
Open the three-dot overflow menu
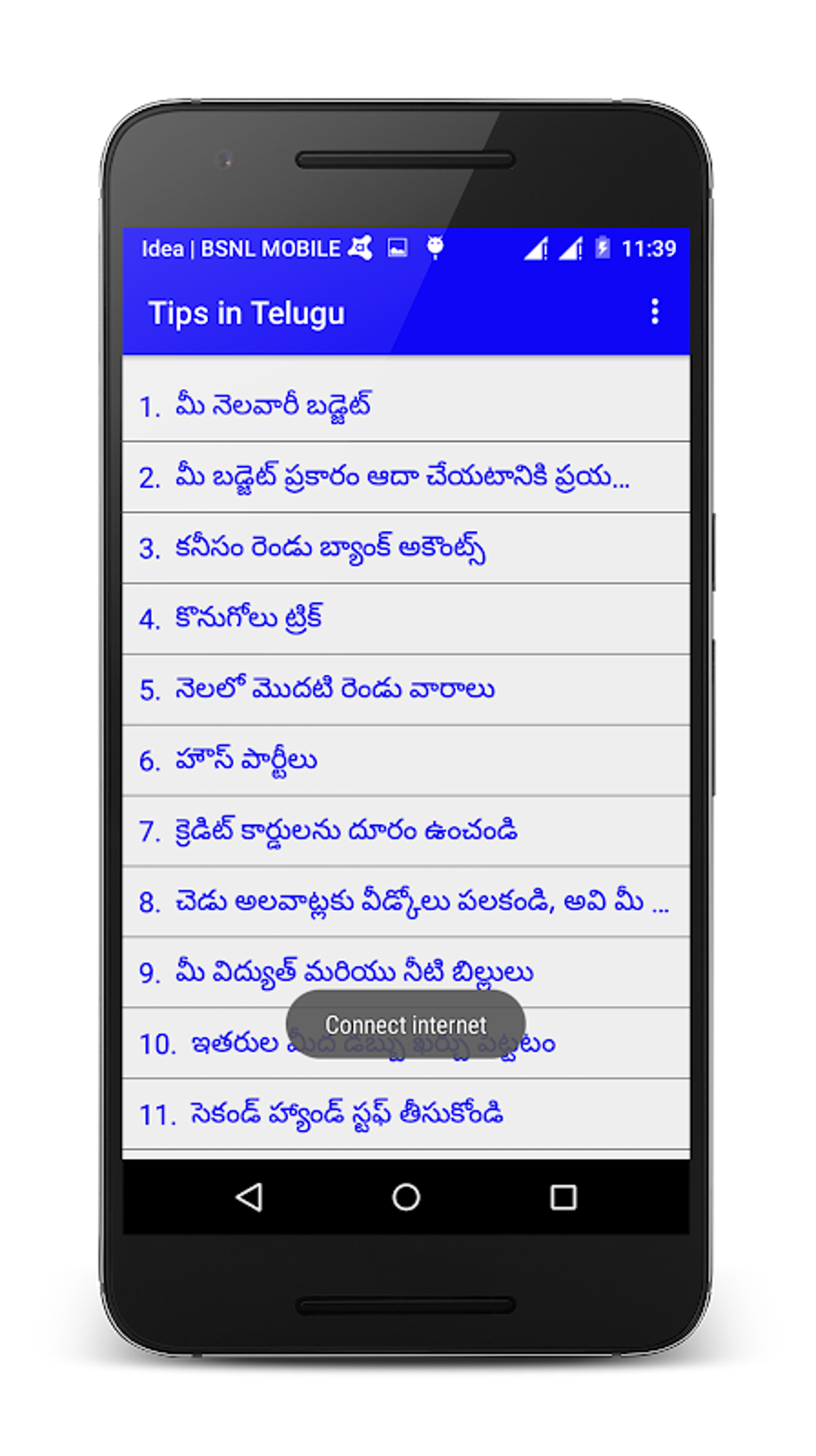tap(654, 312)
